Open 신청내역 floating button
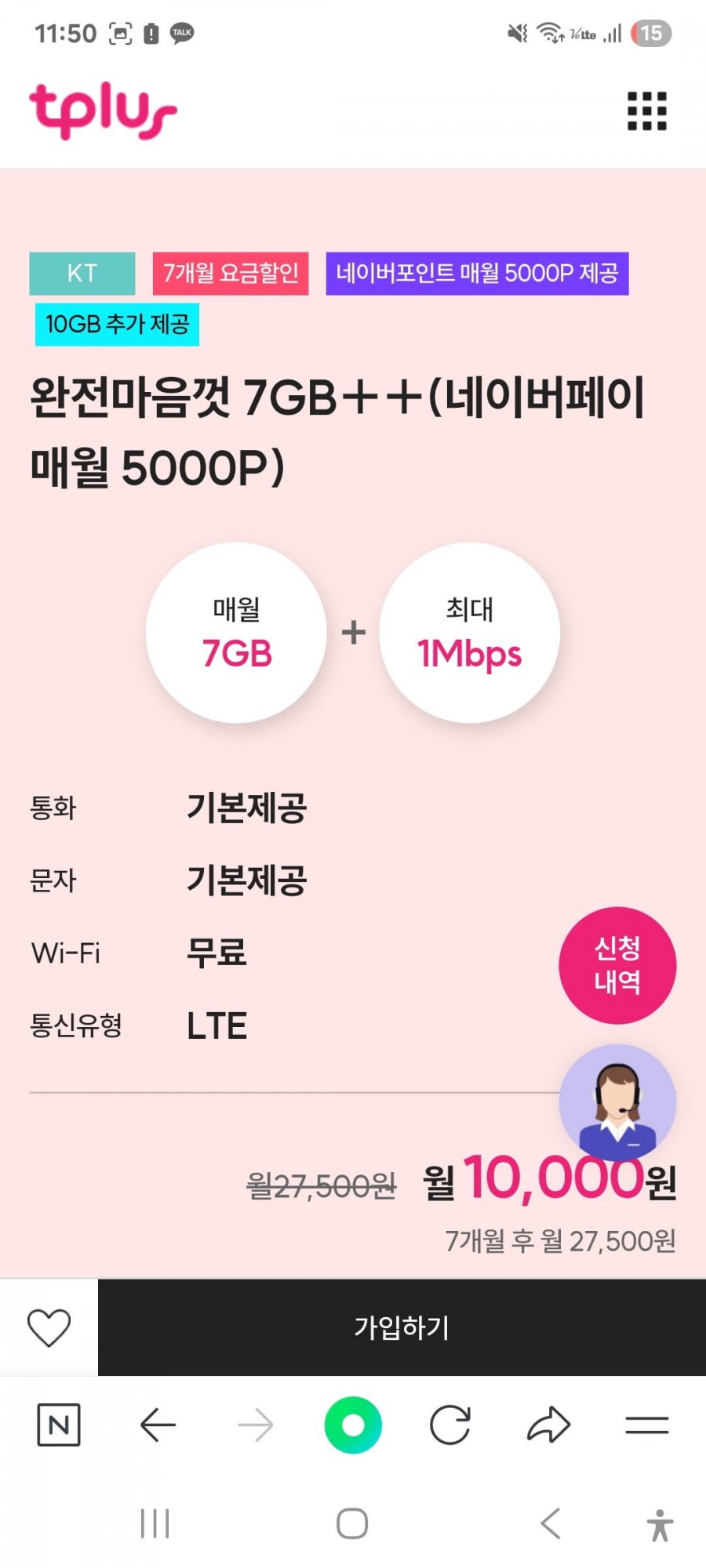This screenshot has width=706, height=1568. pyautogui.click(x=617, y=965)
